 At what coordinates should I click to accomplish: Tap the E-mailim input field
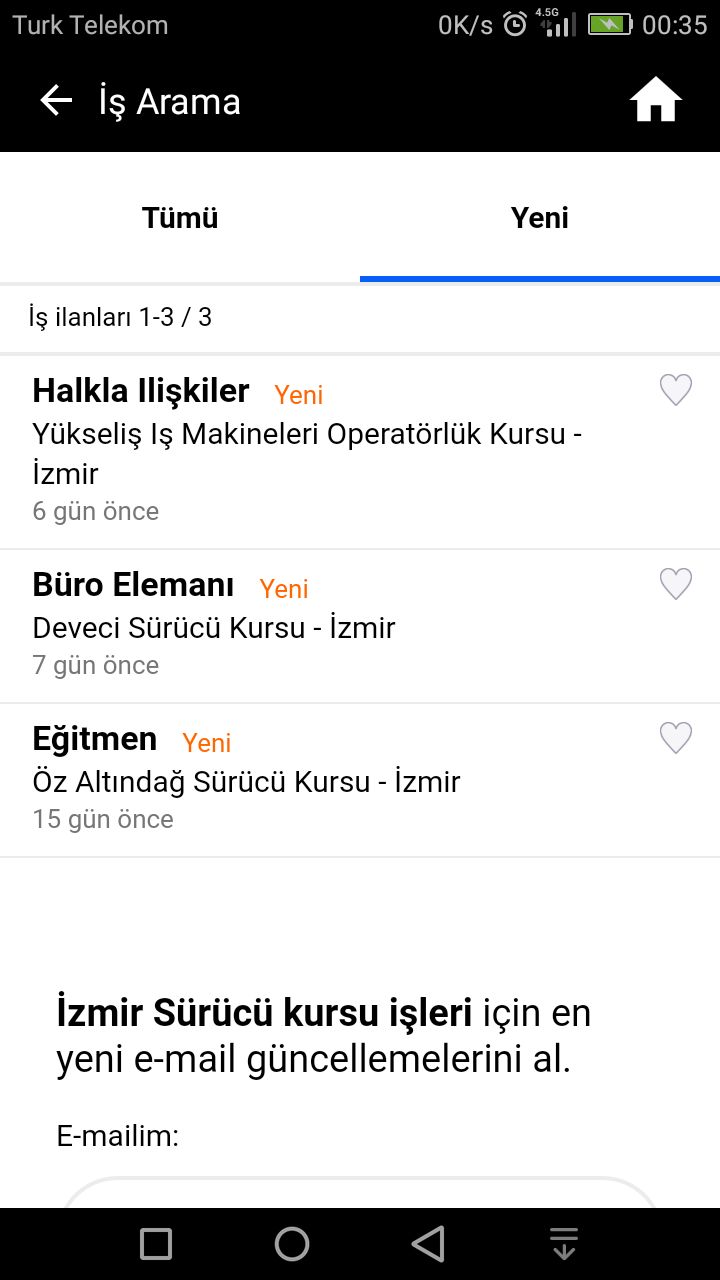click(x=360, y=1193)
